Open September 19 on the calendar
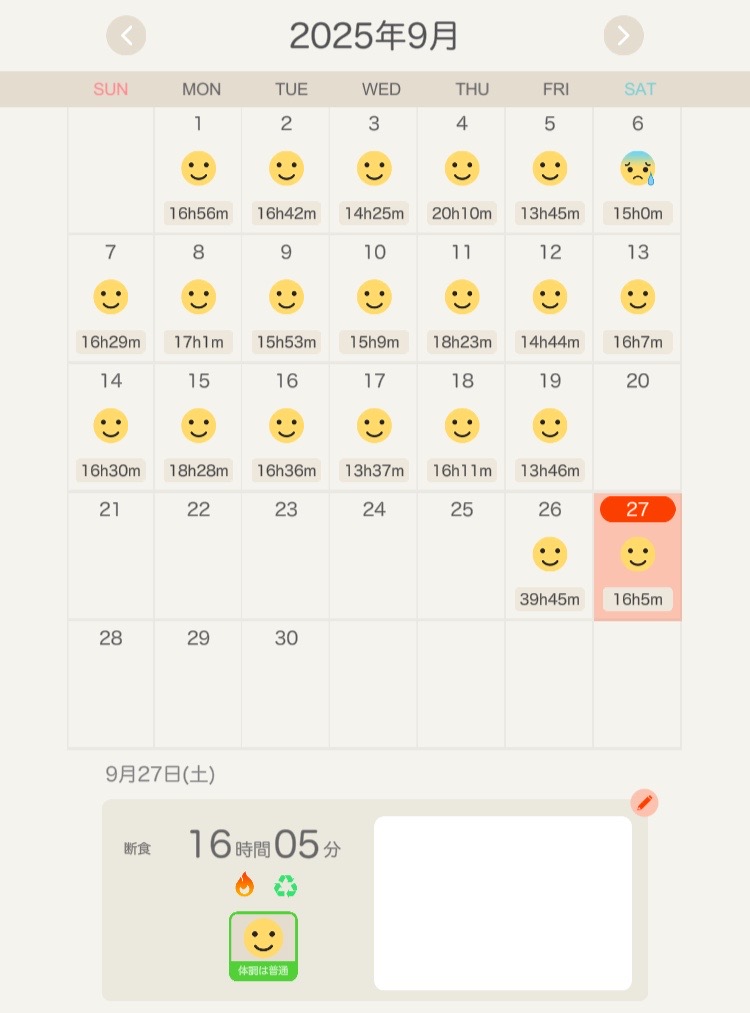This screenshot has height=1013, width=750. (x=549, y=427)
